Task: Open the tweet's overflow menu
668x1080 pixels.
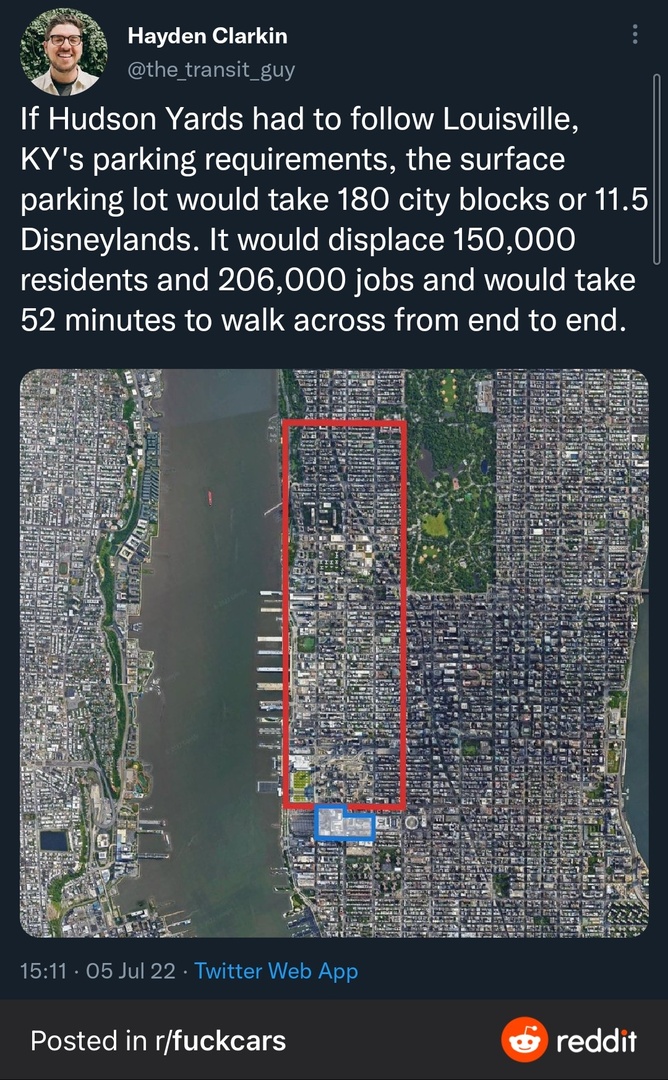Action: (x=635, y=35)
